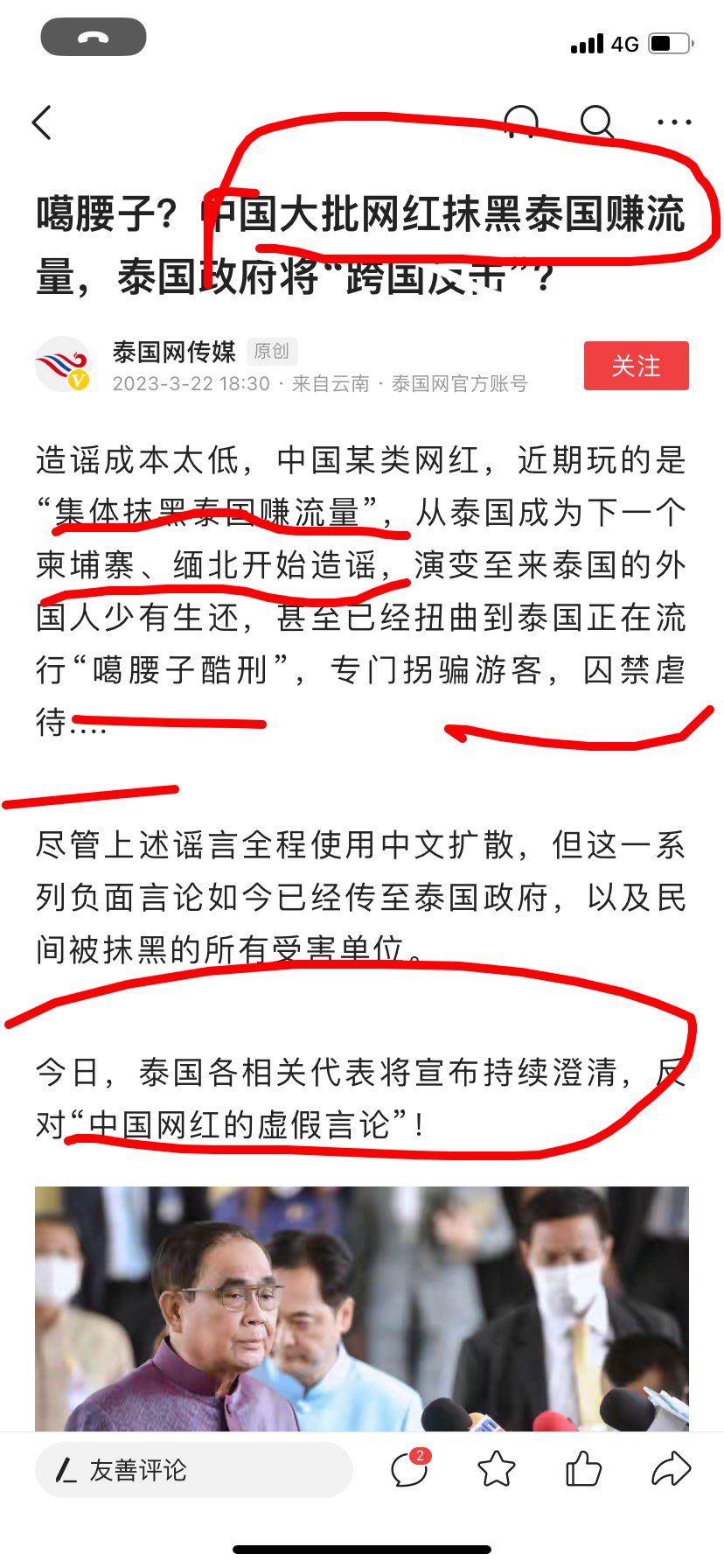Share this article via the arrow icon
Image resolution: width=724 pixels, height=1568 pixels.
pos(671,1469)
